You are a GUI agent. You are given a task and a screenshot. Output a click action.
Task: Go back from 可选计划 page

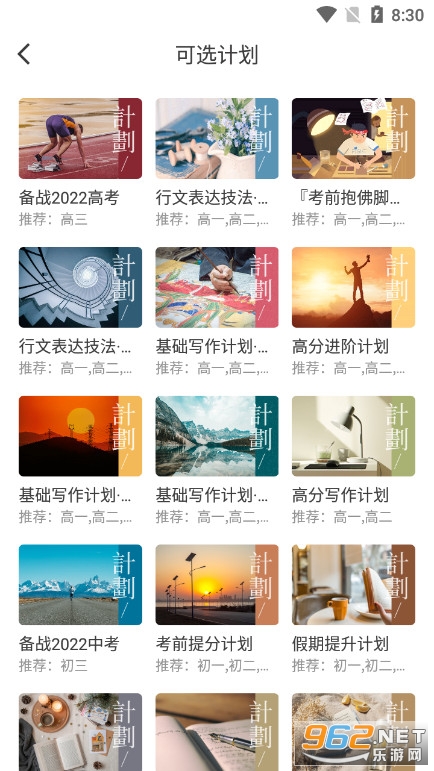24,54
